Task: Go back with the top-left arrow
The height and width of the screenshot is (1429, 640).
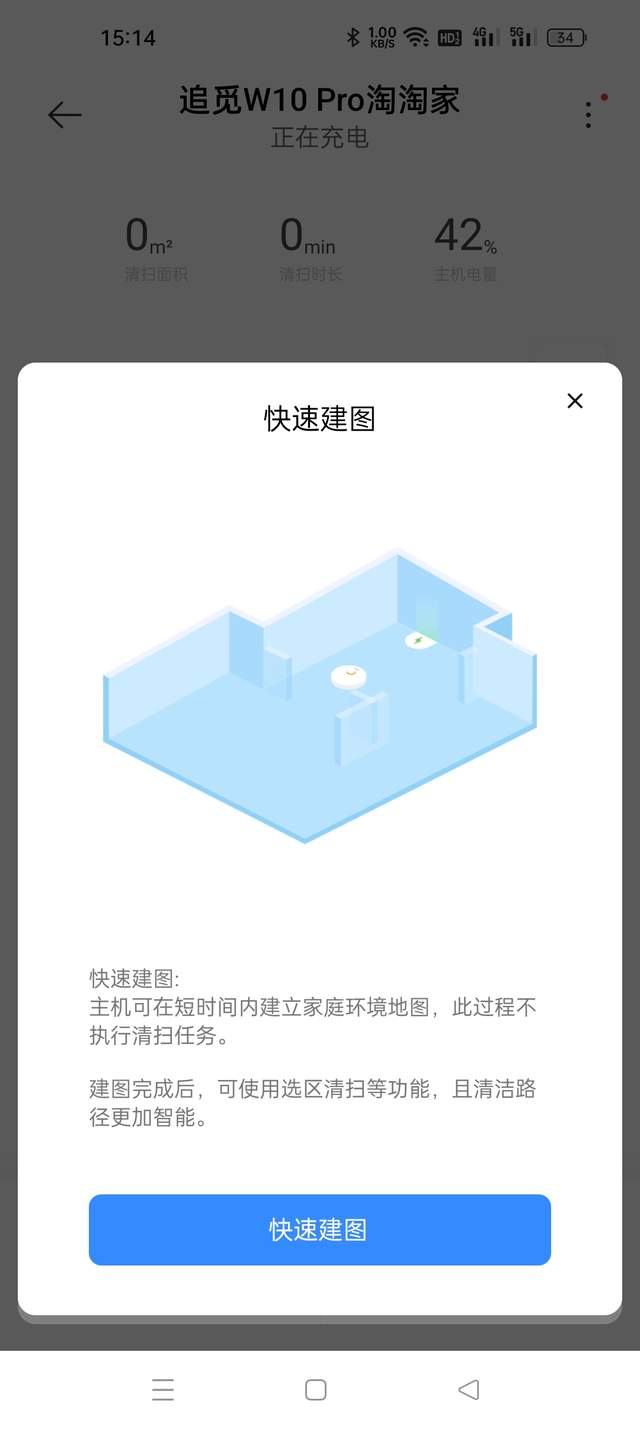Action: 65,115
